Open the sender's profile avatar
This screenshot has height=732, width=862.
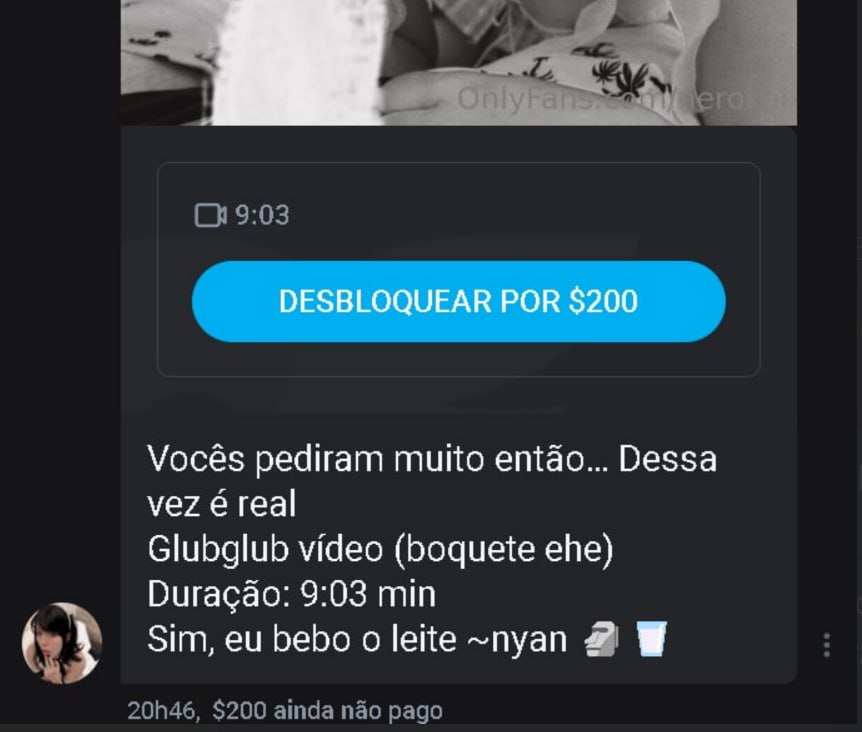pos(62,642)
